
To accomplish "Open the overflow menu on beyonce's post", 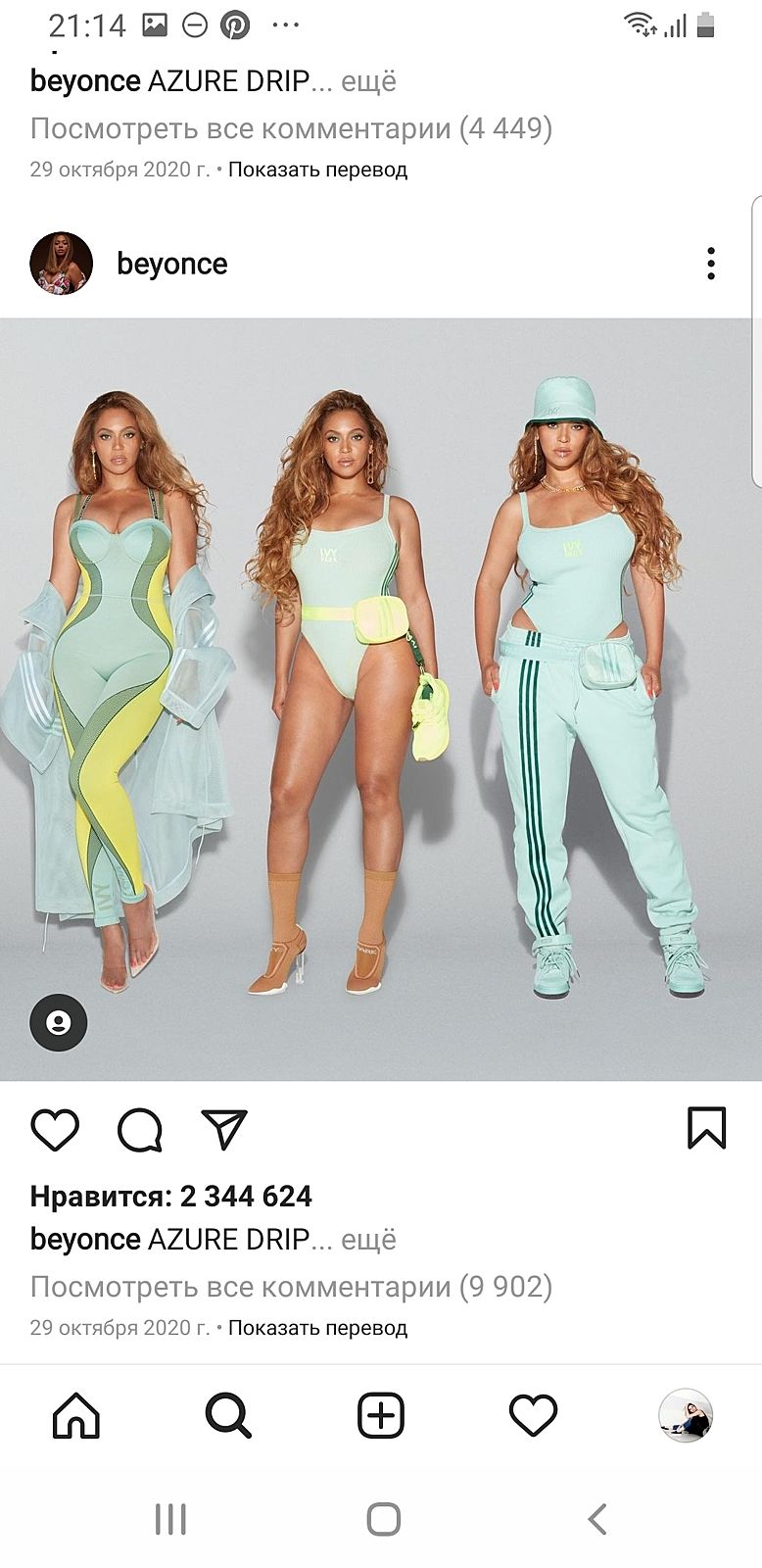I will click(711, 264).
